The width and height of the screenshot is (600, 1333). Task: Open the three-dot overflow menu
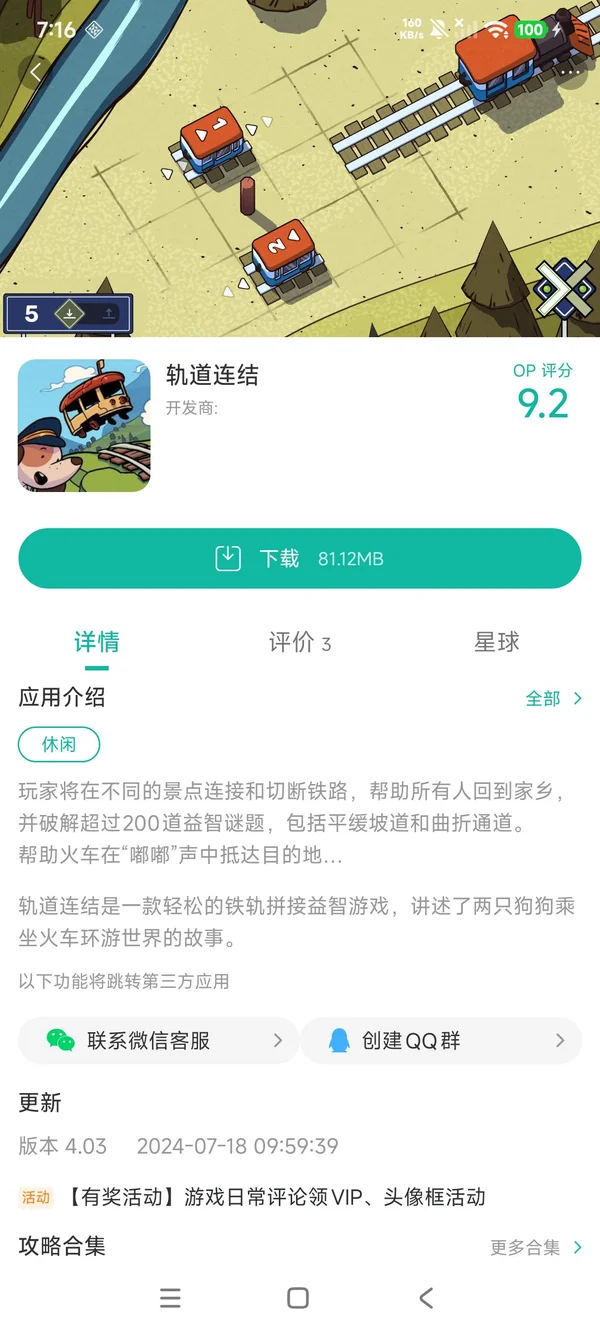570,72
